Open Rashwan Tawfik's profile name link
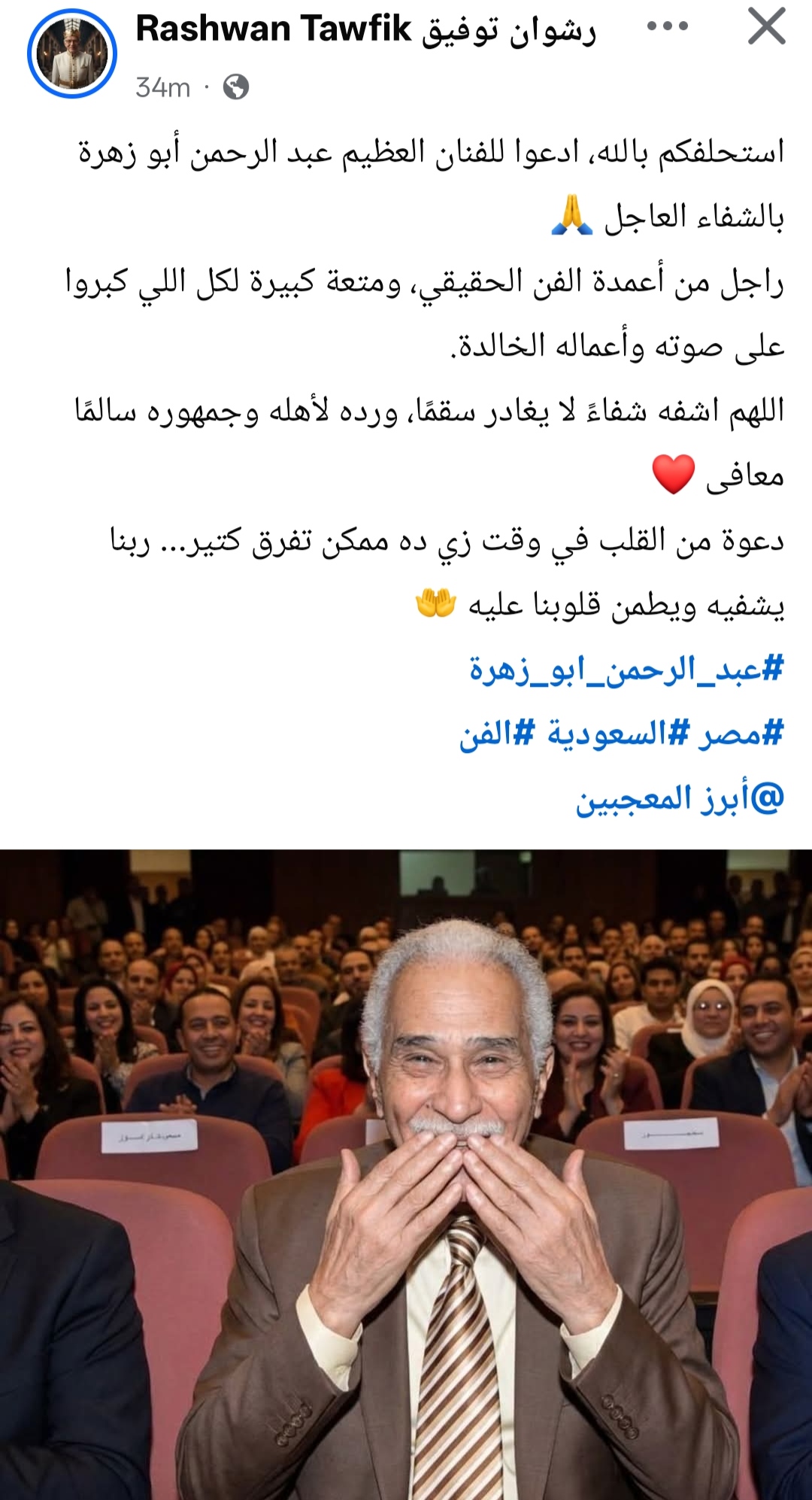Viewport: 812px width, 1500px height. pyautogui.click(x=365, y=30)
